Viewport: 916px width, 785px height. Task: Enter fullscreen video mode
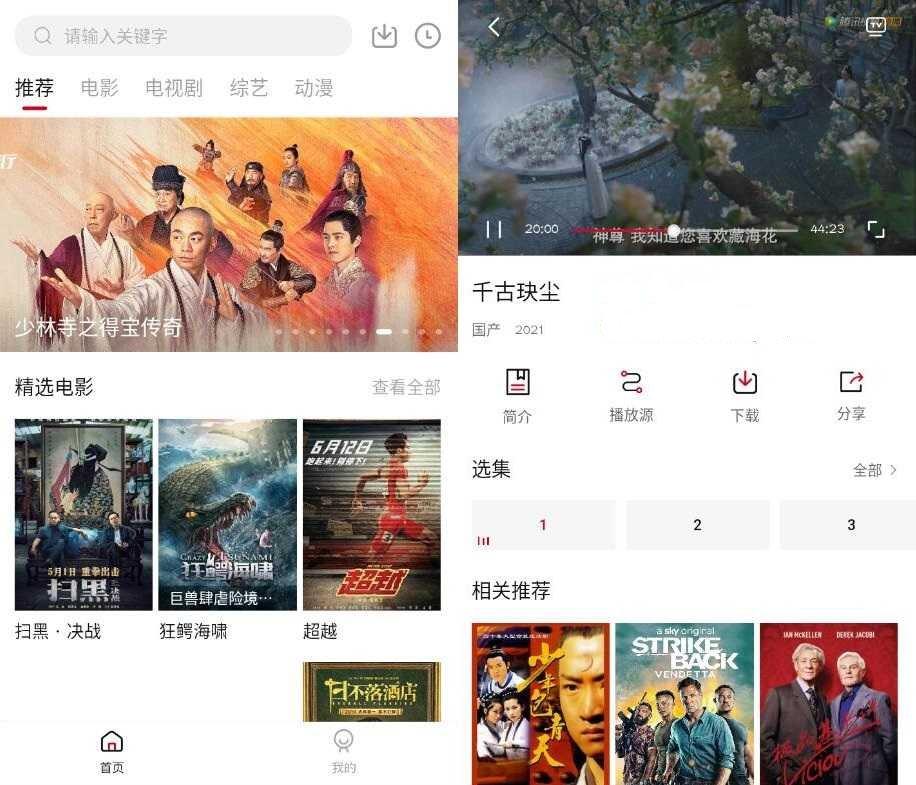[x=875, y=229]
